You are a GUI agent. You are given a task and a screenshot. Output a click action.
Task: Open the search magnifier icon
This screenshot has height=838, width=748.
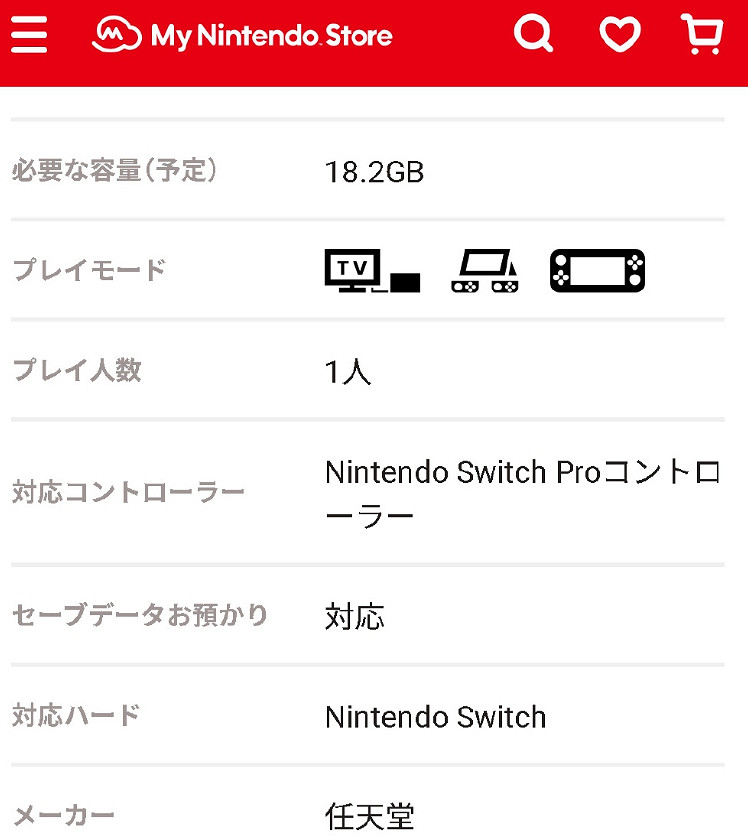tap(534, 33)
